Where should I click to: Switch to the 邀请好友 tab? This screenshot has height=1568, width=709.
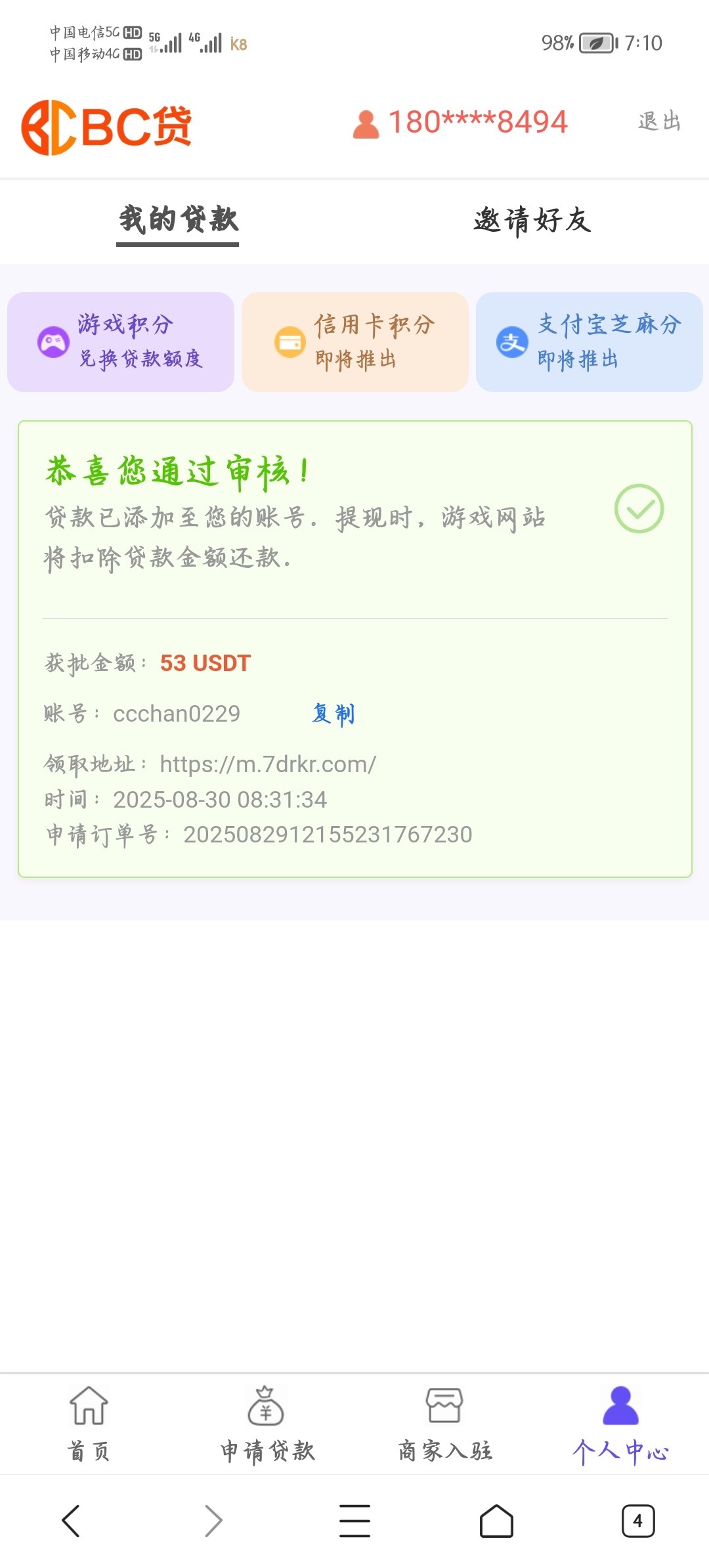[532, 220]
